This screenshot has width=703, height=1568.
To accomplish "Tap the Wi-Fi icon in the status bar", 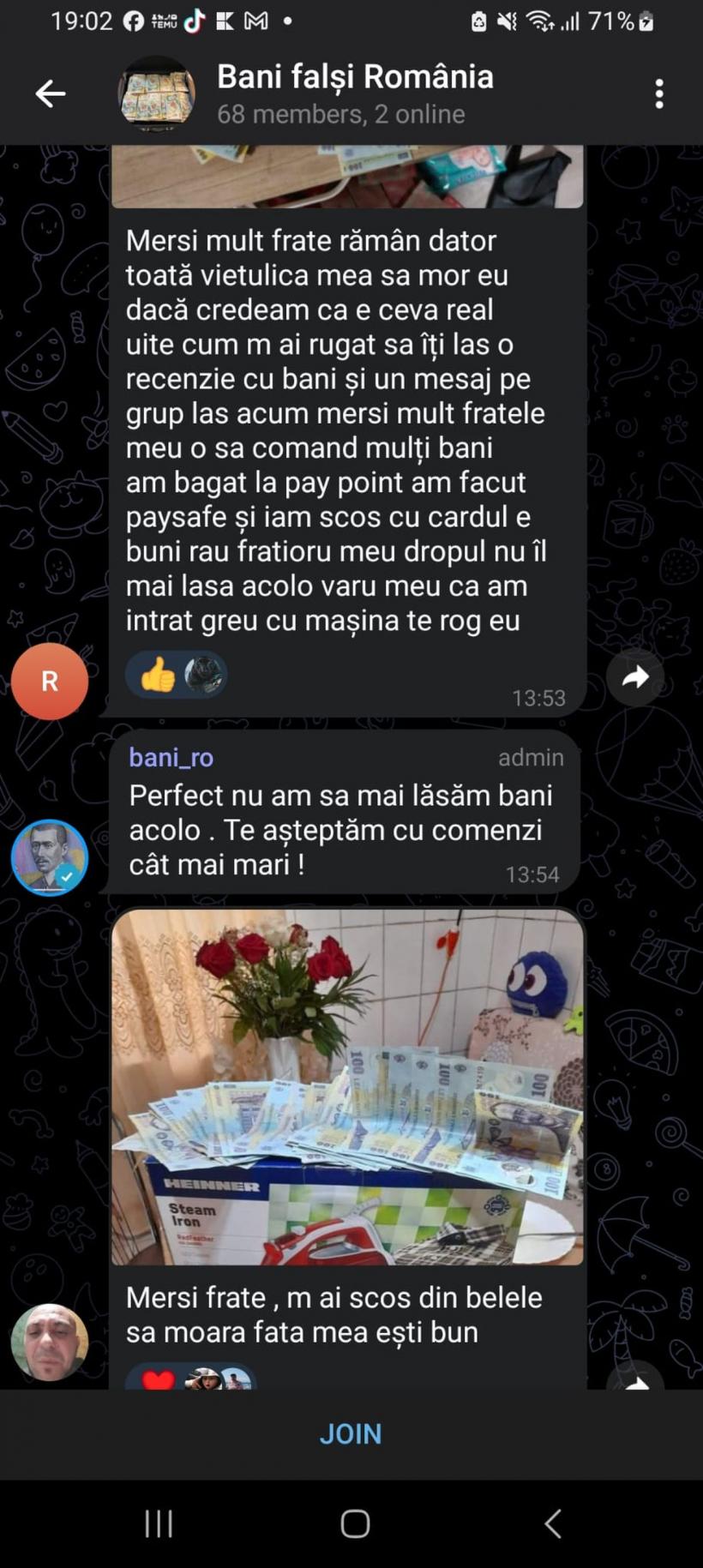I will 541,21.
